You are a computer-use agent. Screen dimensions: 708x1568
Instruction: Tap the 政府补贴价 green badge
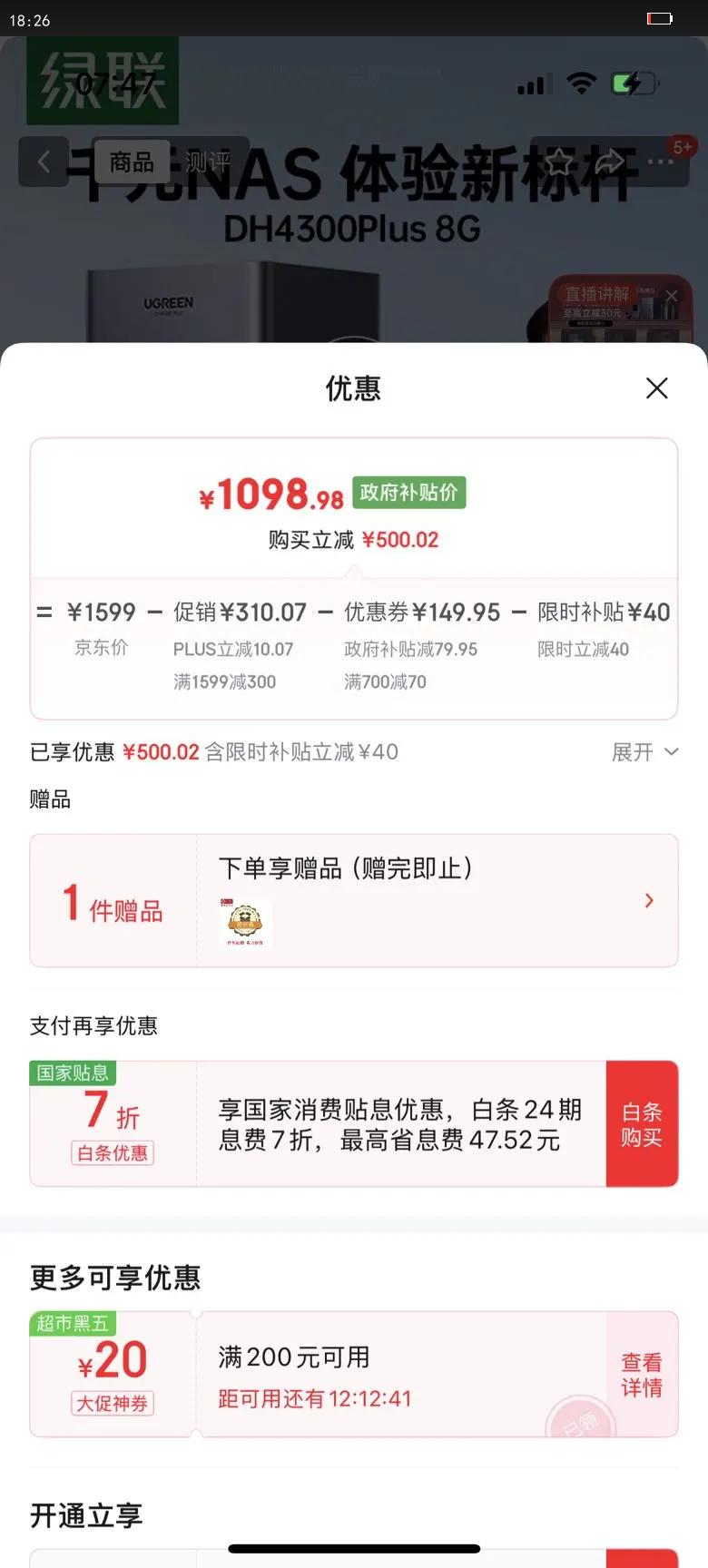[x=408, y=493]
